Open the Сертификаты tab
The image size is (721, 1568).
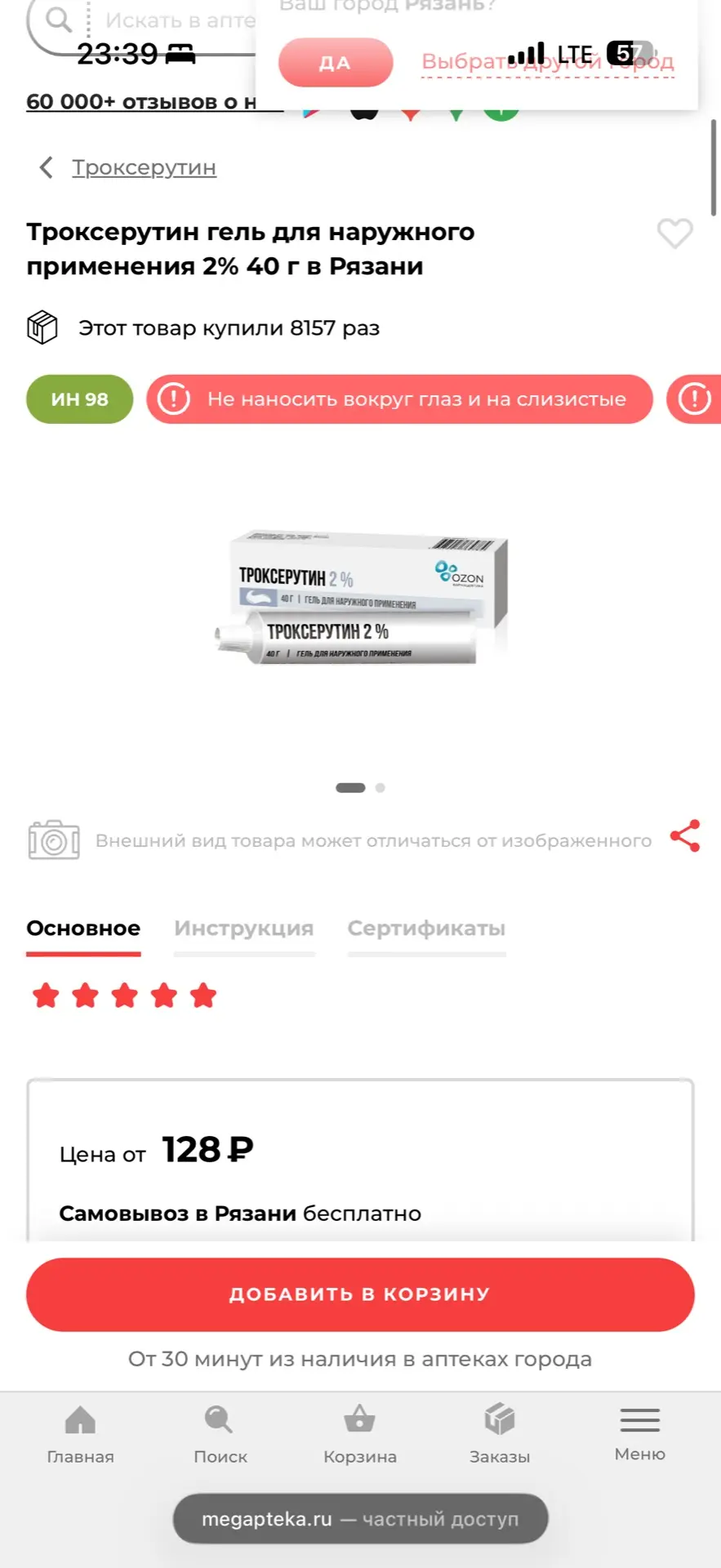tap(426, 929)
